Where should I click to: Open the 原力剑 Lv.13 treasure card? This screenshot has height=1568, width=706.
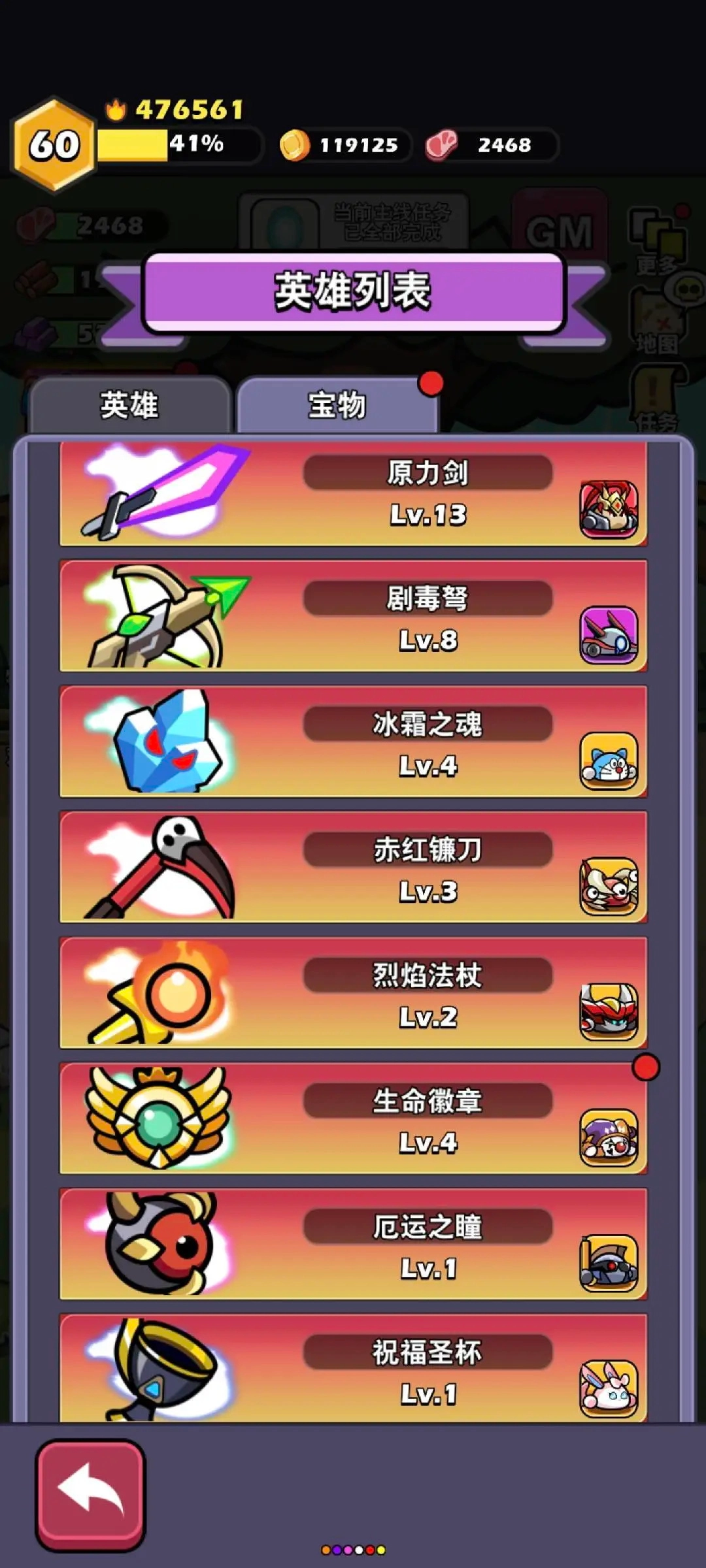coord(353,493)
